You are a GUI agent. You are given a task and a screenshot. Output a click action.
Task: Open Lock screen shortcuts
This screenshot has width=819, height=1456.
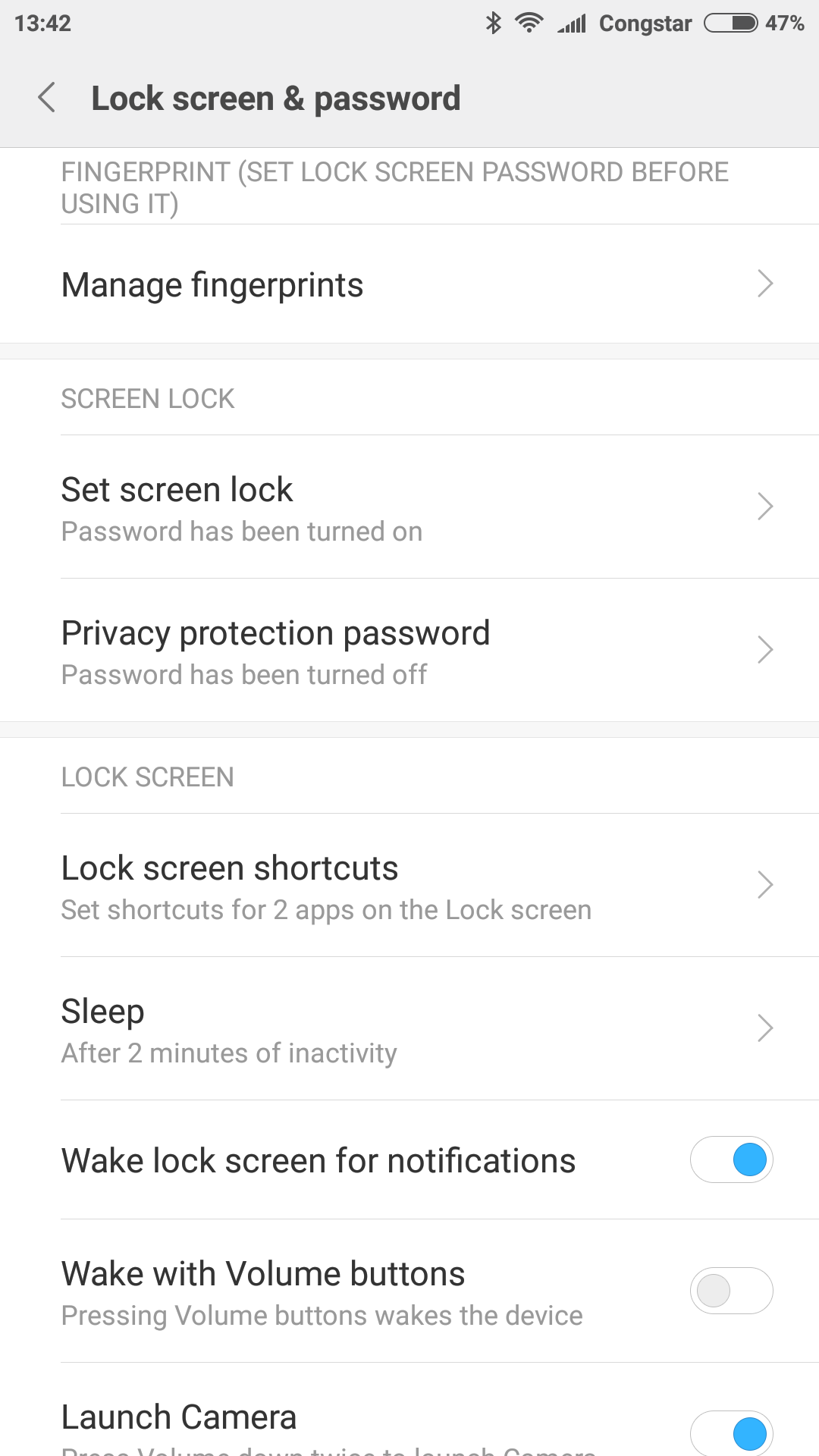409,886
